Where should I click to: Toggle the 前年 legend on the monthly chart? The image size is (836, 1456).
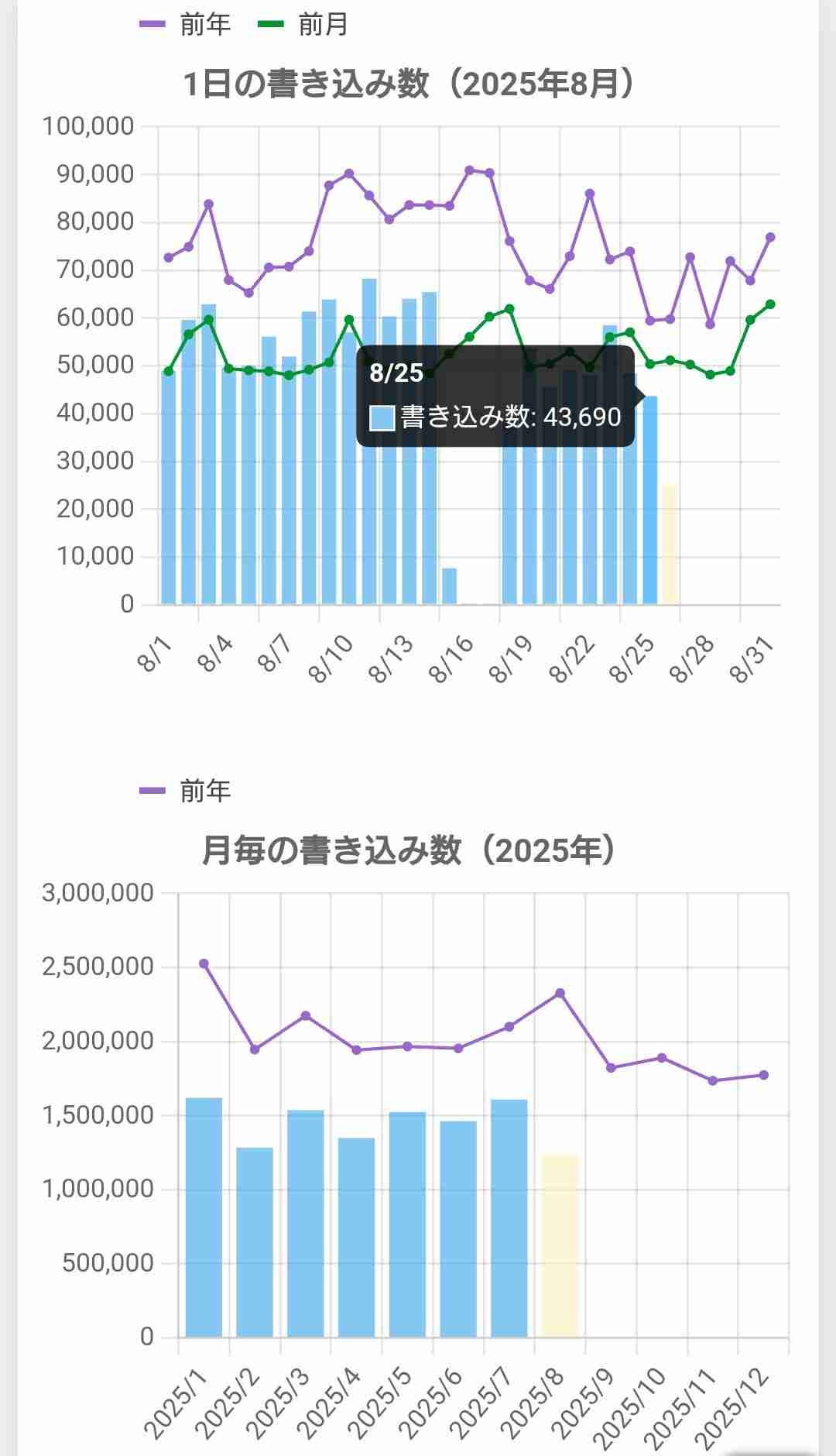point(186,791)
